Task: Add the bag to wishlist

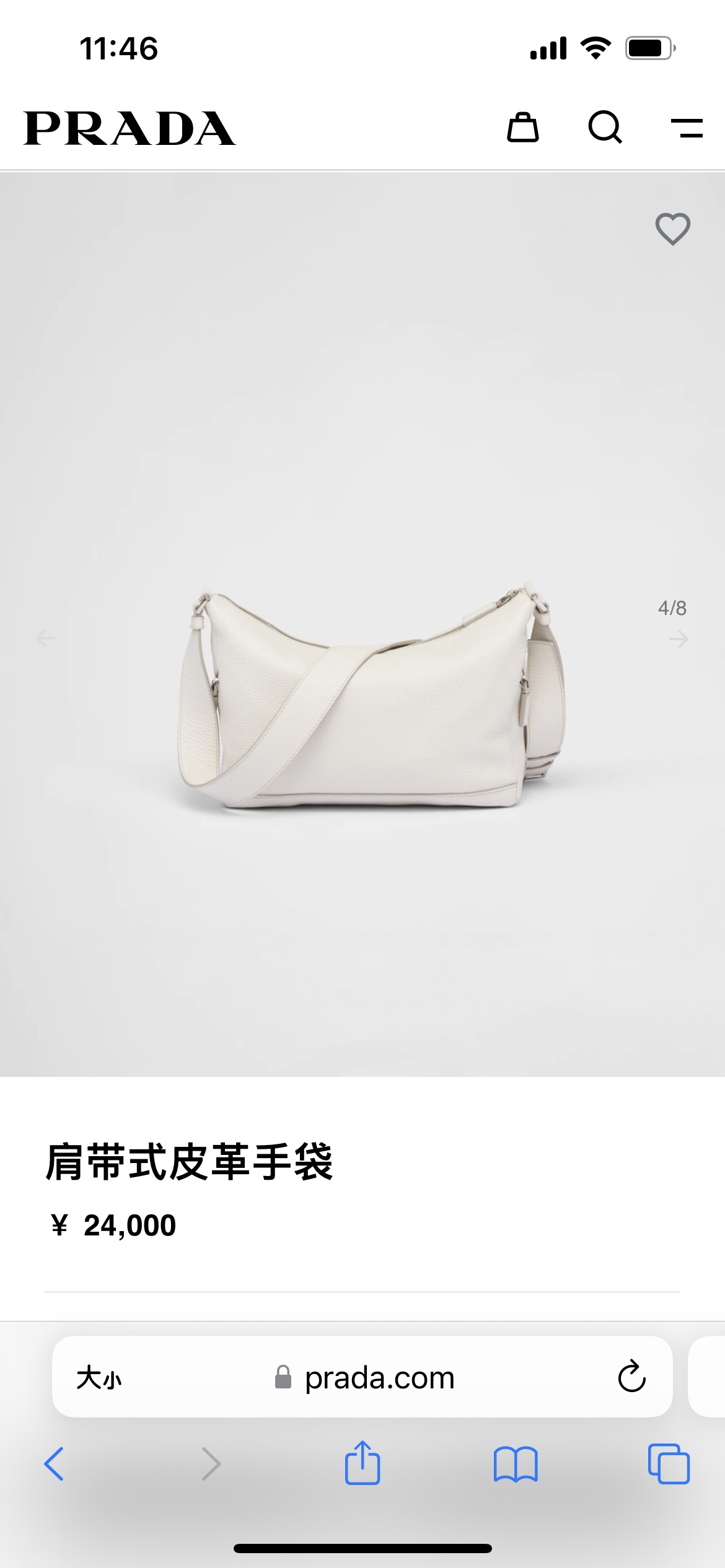Action: click(672, 229)
